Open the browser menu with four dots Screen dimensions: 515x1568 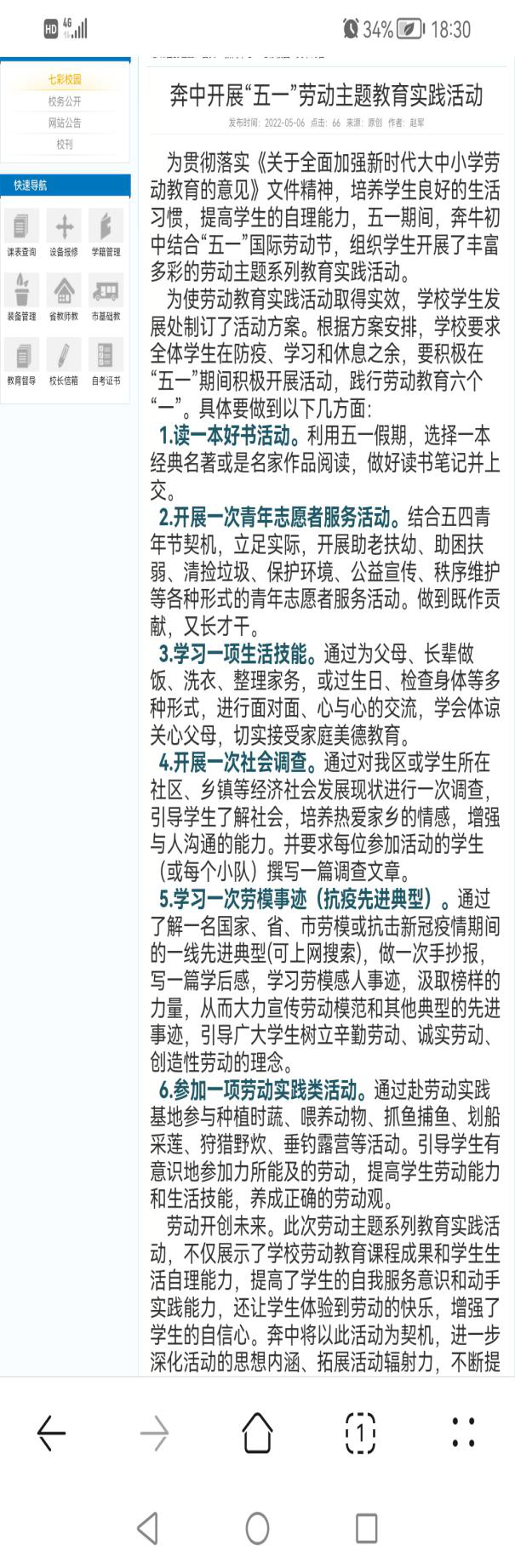point(463,1434)
